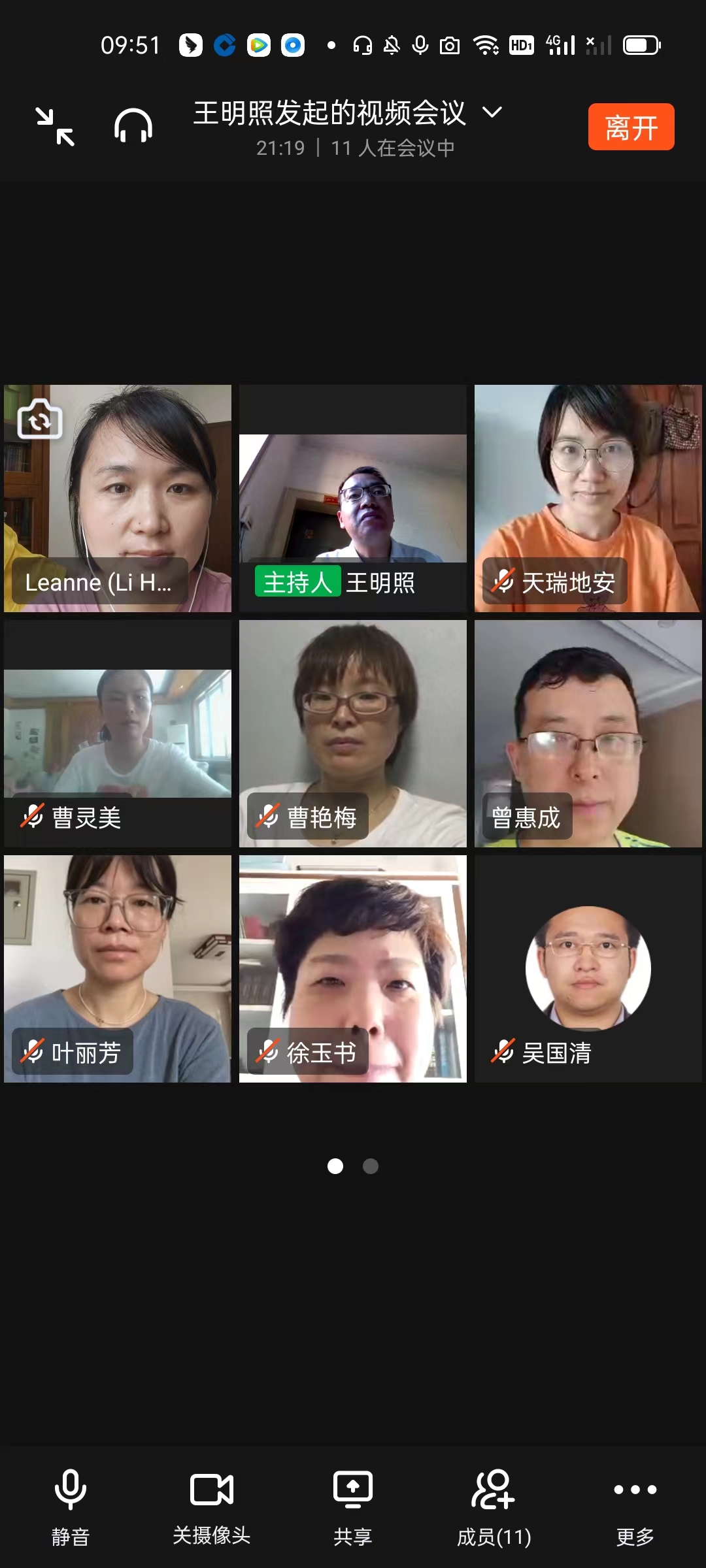Select 叶丽芳's video tile
This screenshot has height=1568, width=706.
pos(118,969)
